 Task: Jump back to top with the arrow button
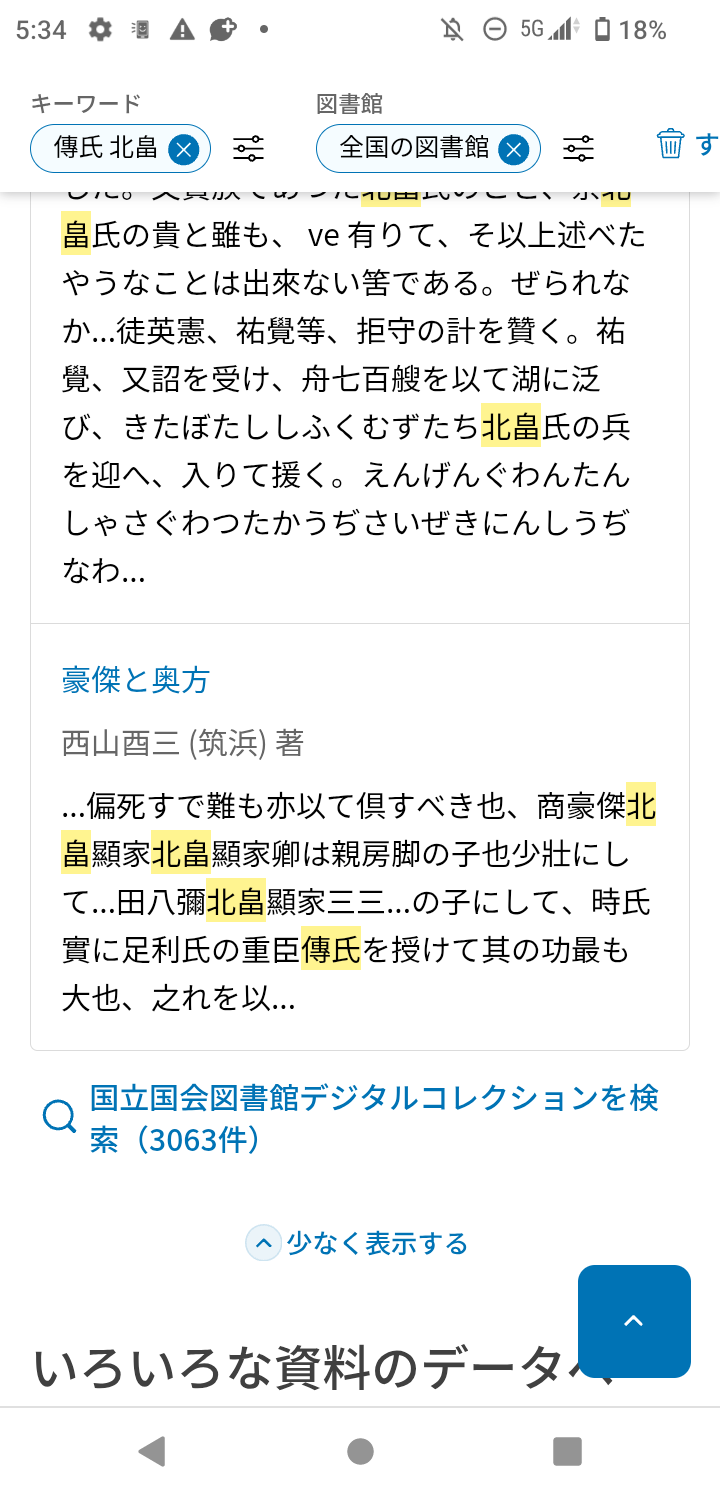tap(634, 1321)
